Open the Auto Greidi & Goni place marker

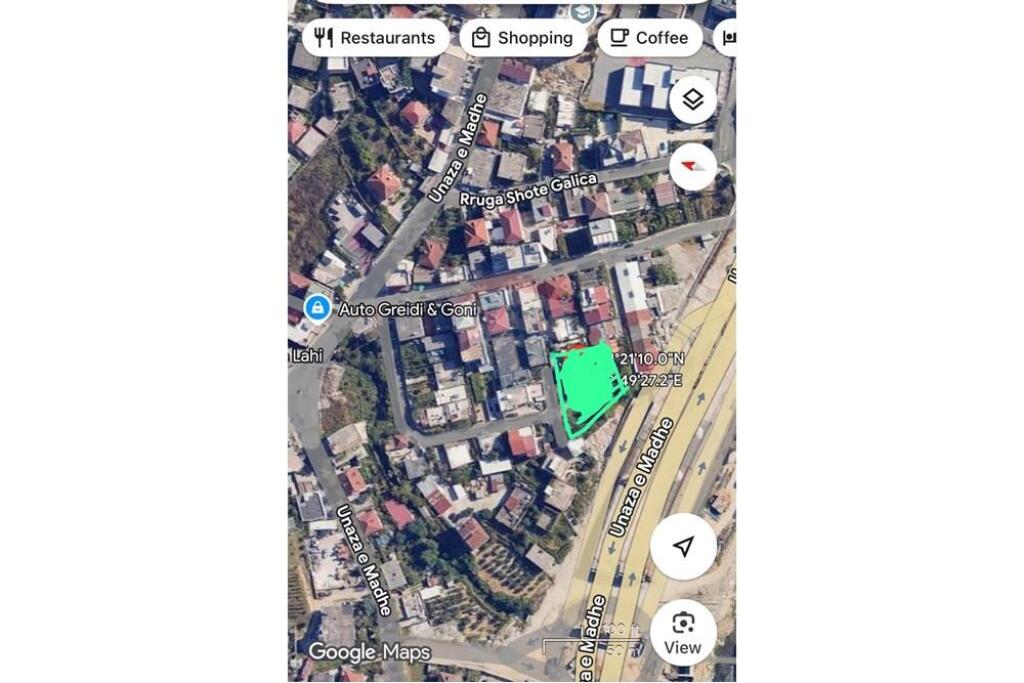pyautogui.click(x=318, y=307)
